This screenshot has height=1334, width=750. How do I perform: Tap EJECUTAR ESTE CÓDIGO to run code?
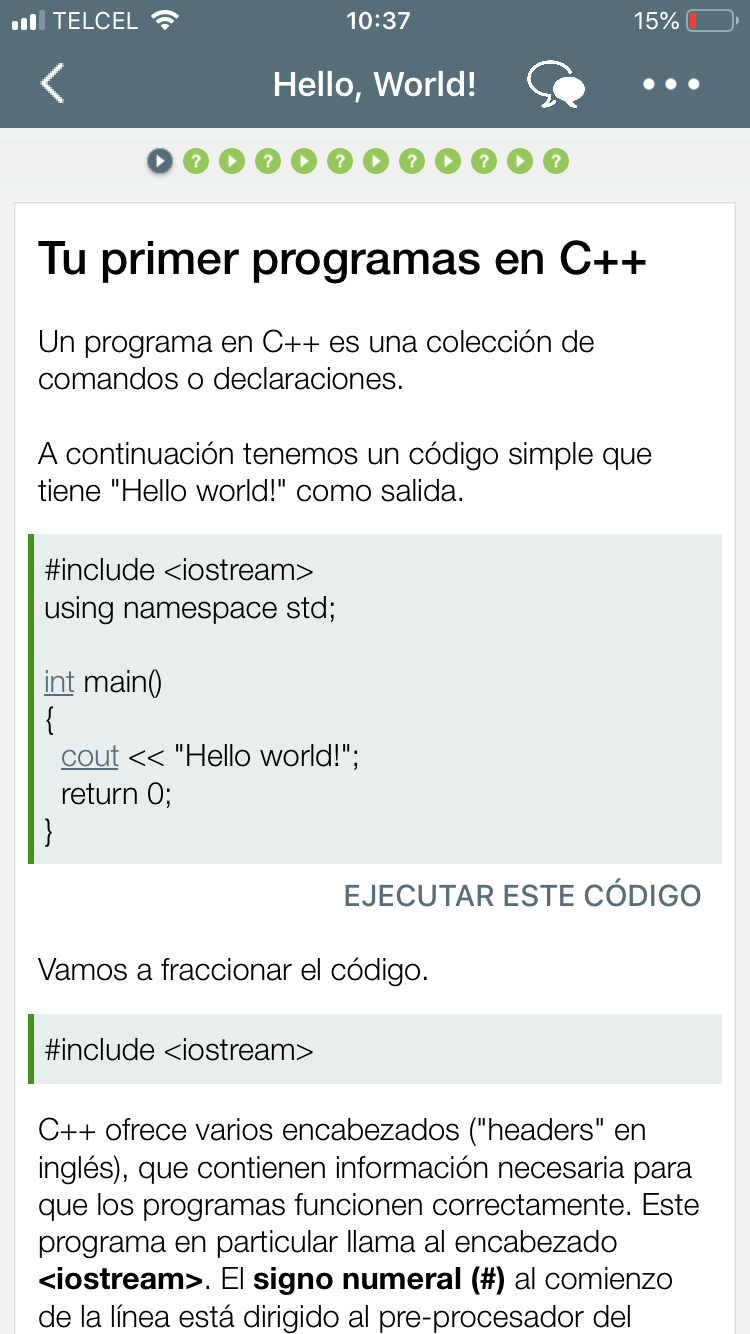(x=522, y=895)
